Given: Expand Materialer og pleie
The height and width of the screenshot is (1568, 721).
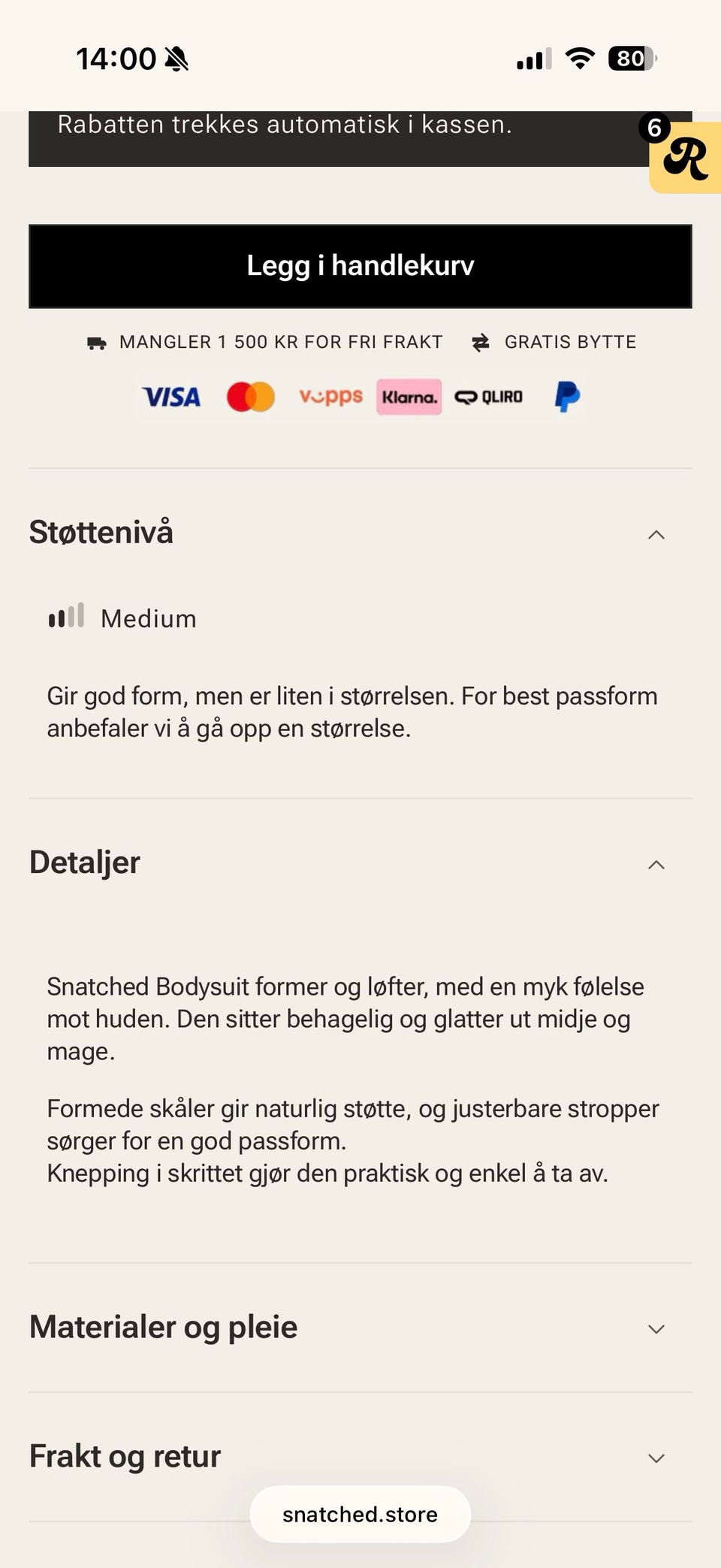Looking at the screenshot, I should pyautogui.click(x=656, y=1328).
